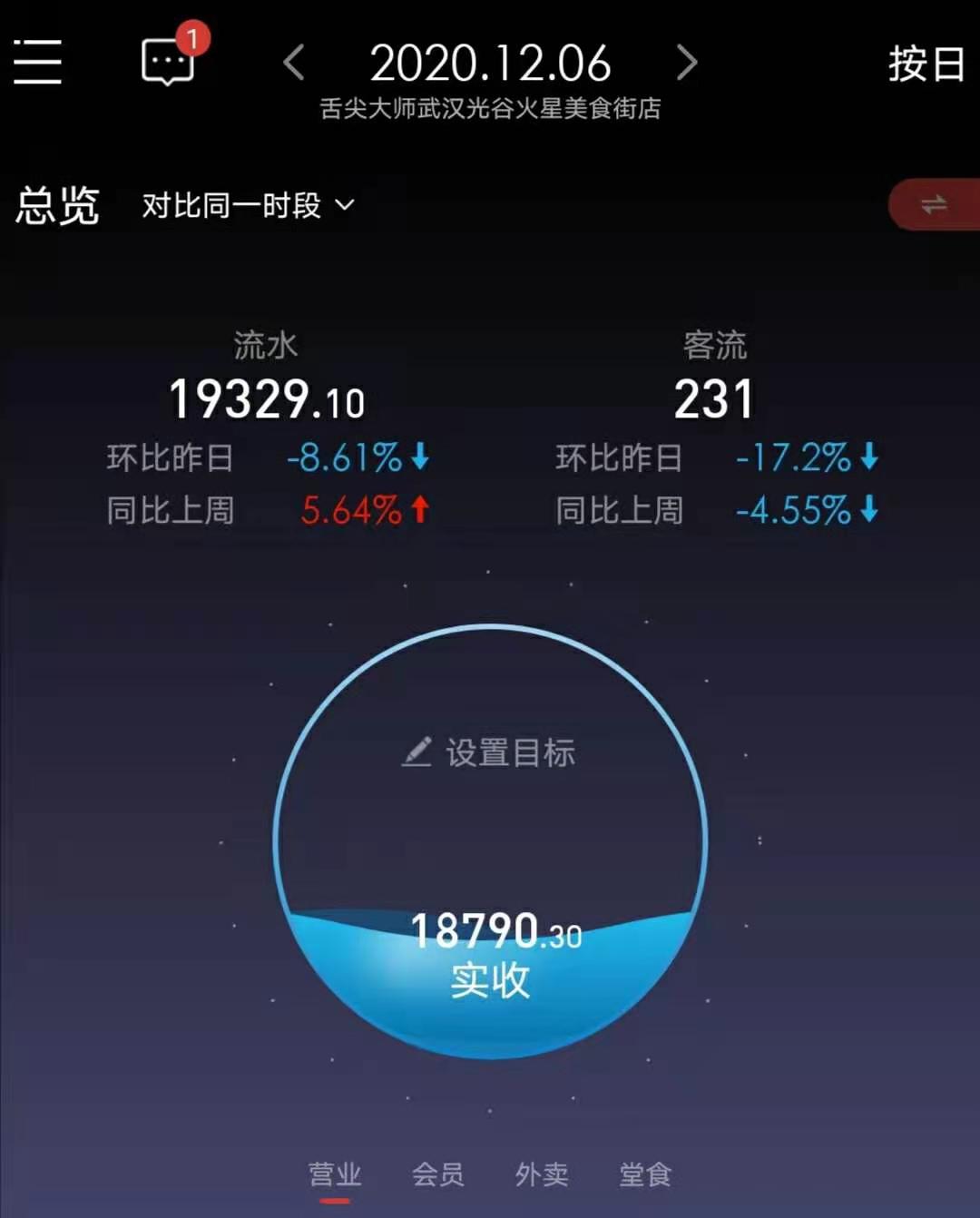Click the red compare arrows icon on the right
The width and height of the screenshot is (980, 1218).
point(937,205)
